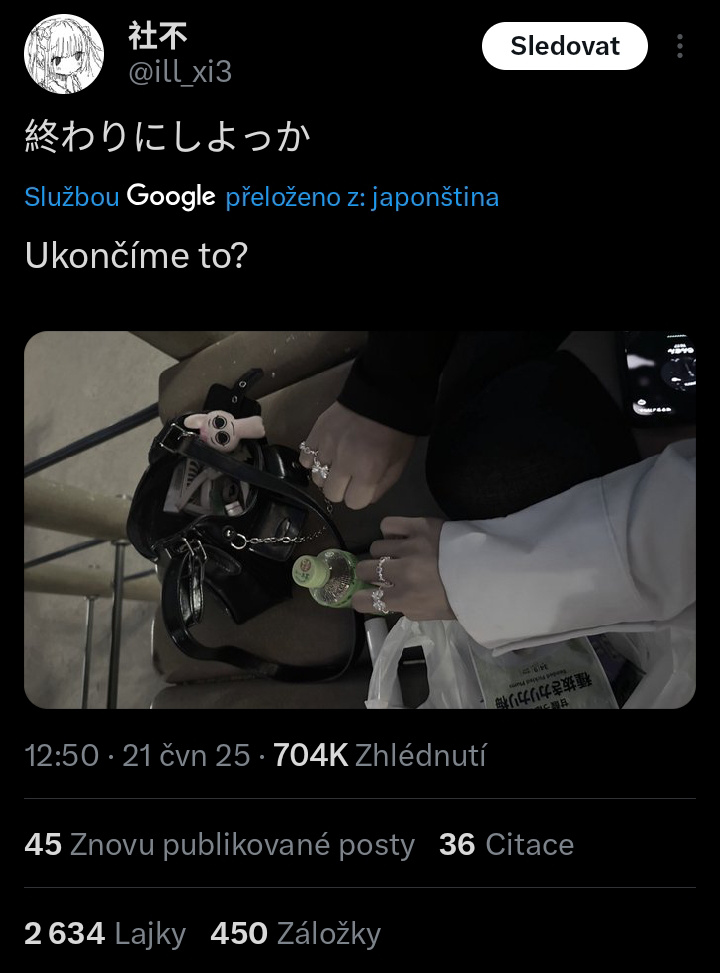720x973 pixels.
Task: Open the three-dot overflow menu
Action: tap(680, 46)
